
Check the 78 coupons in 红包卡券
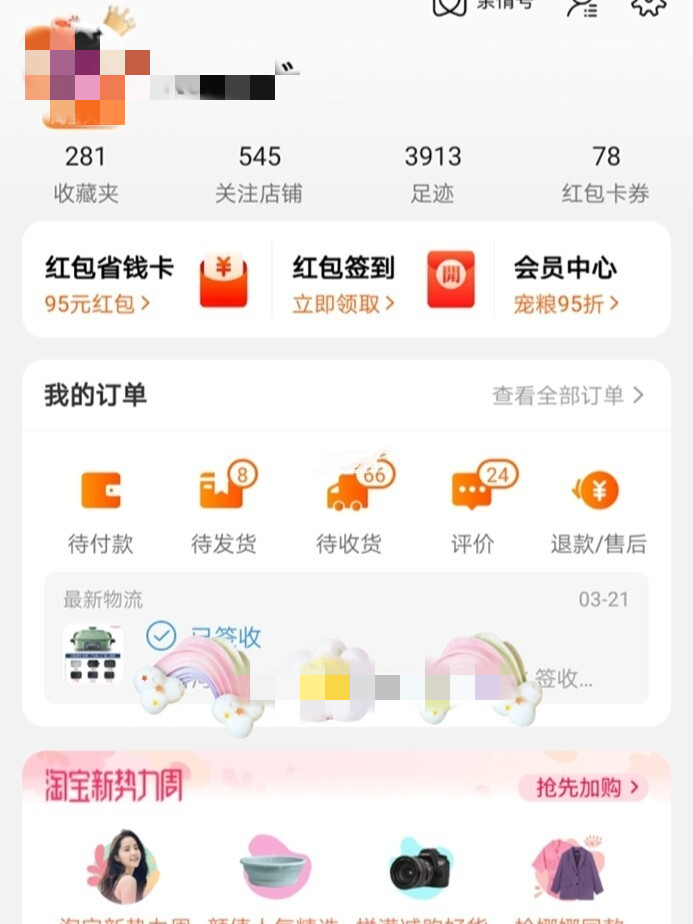[605, 174]
